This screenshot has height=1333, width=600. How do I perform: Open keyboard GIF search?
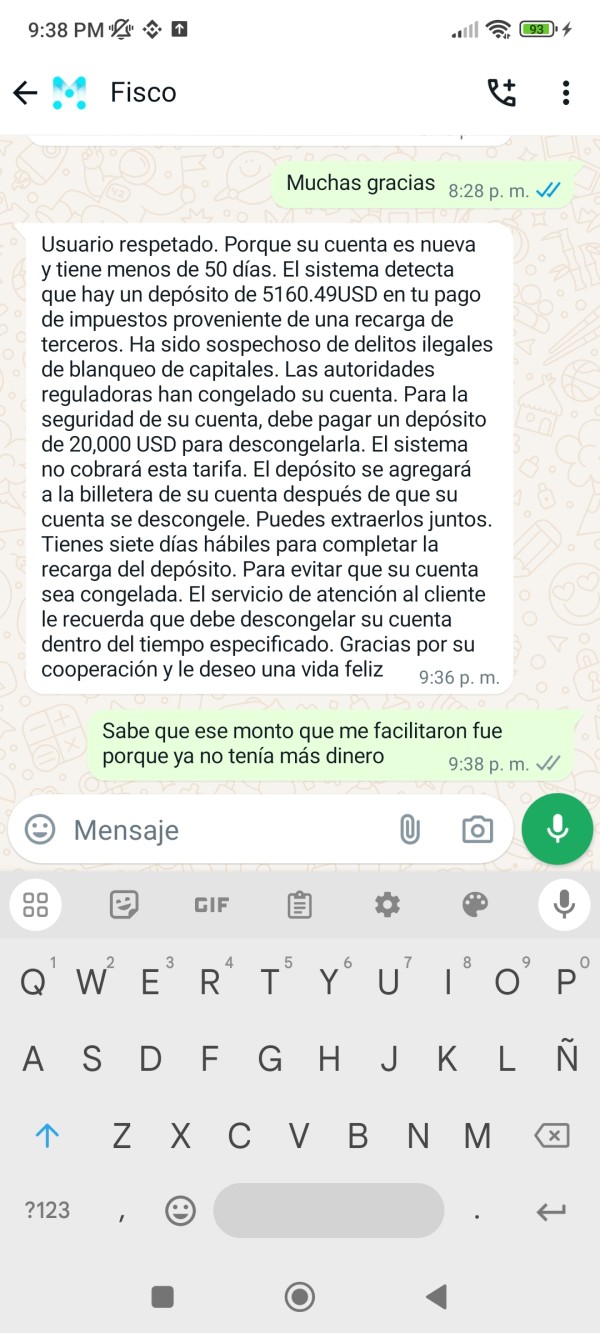(211, 905)
